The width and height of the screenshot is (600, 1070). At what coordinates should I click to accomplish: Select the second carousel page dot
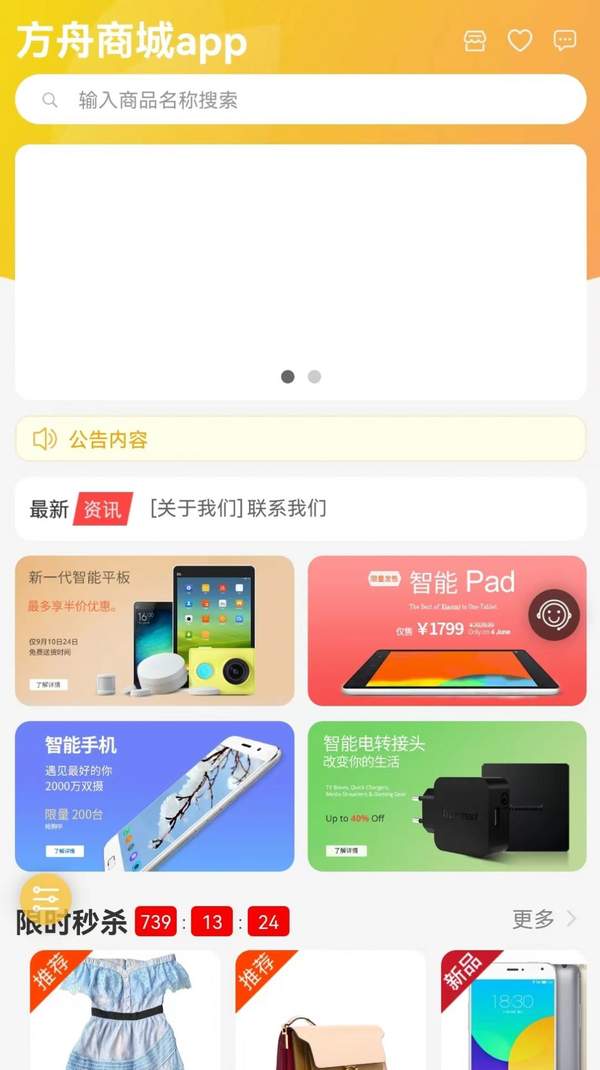coord(314,377)
